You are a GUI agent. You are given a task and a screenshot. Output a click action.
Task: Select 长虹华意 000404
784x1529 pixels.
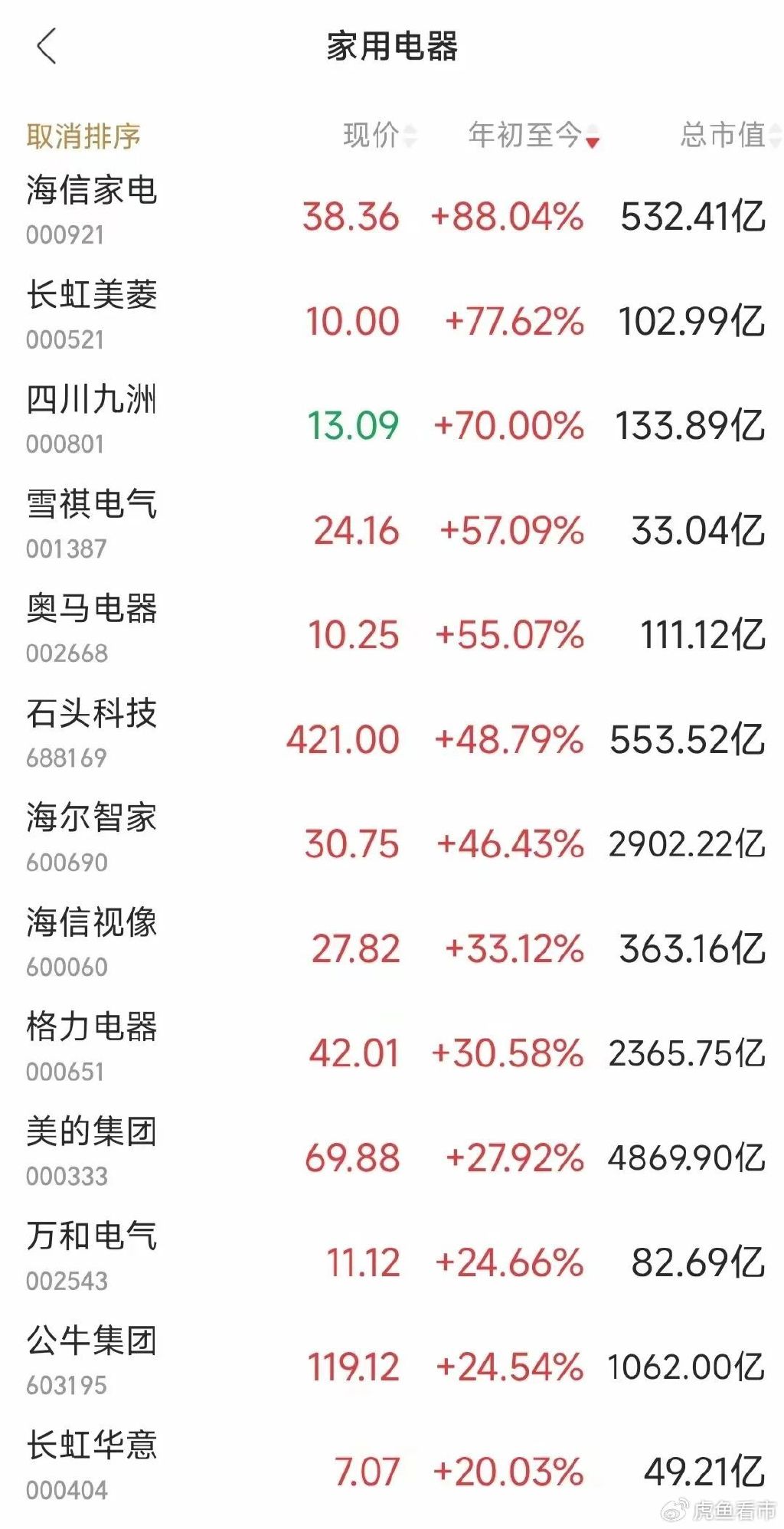[x=392, y=1465]
